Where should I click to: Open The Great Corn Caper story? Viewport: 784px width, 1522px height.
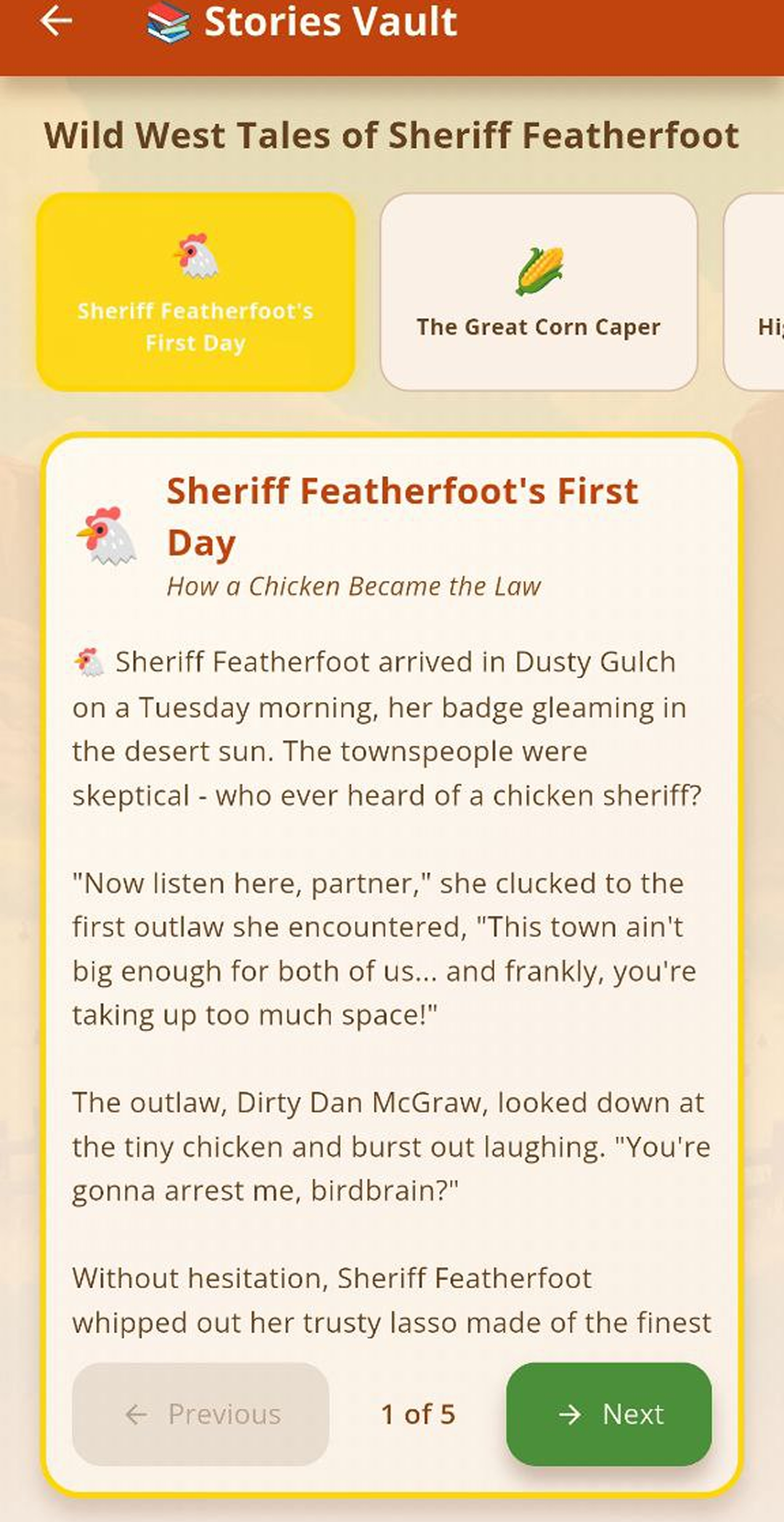[538, 292]
